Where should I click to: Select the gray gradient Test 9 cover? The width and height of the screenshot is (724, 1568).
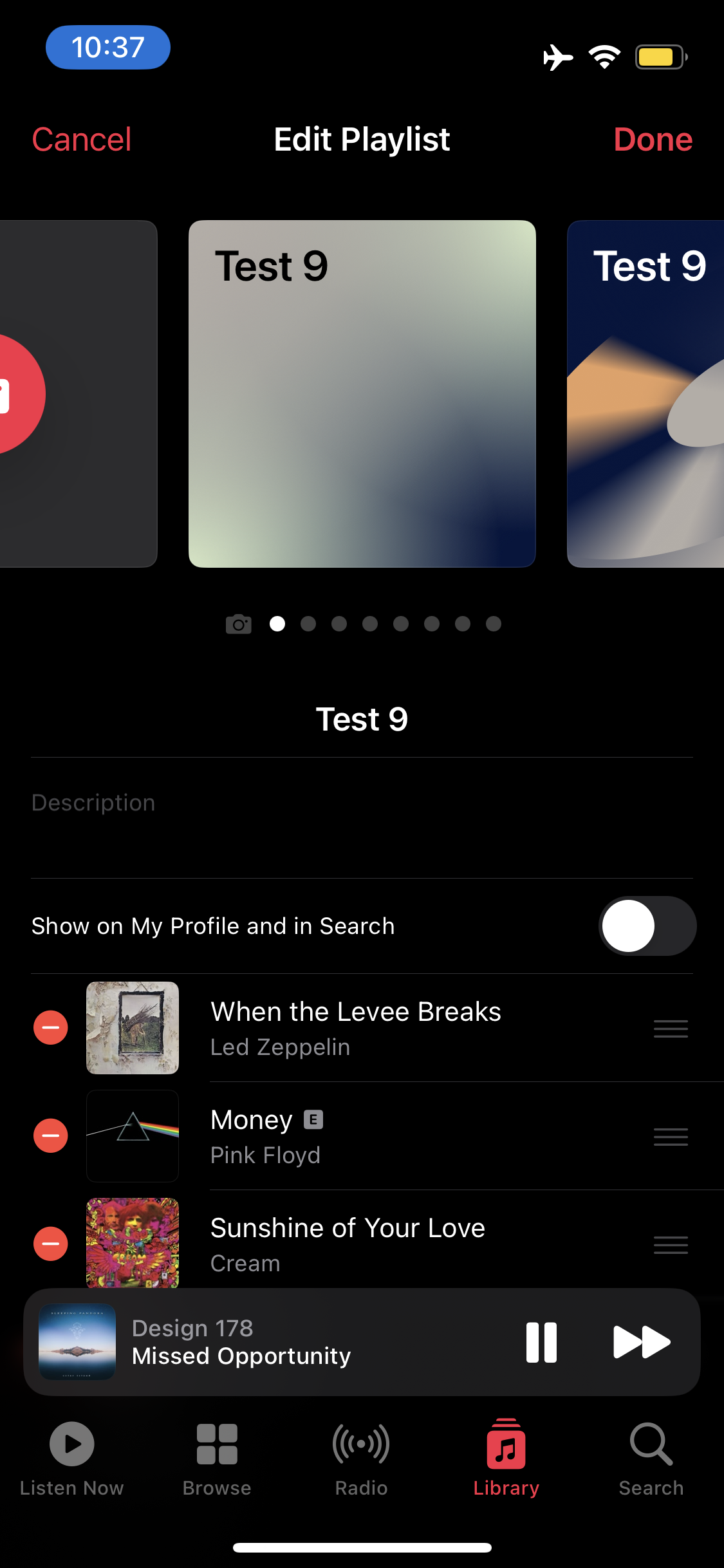click(362, 394)
